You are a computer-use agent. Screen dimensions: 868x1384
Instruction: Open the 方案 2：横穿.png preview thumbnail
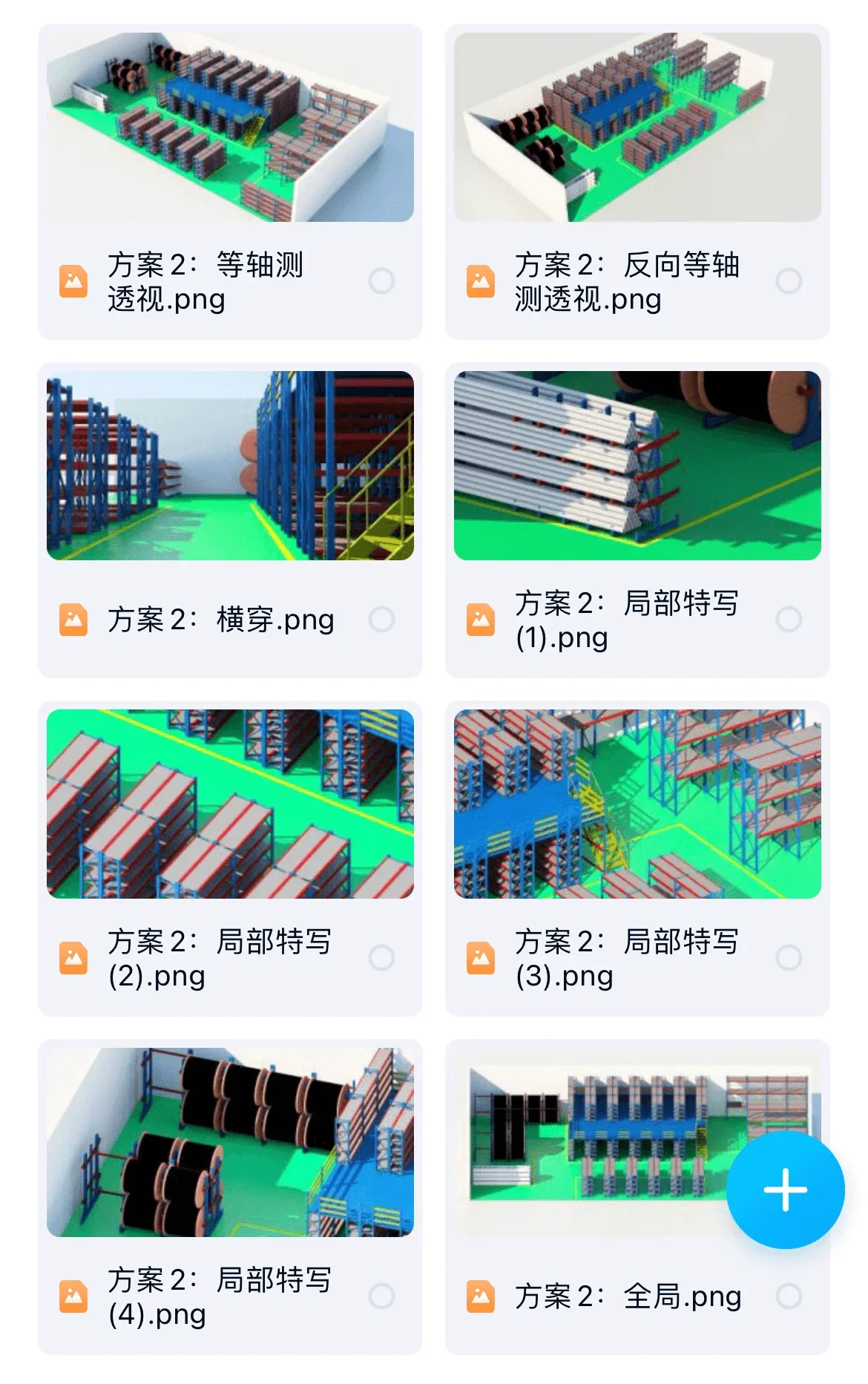[228, 466]
